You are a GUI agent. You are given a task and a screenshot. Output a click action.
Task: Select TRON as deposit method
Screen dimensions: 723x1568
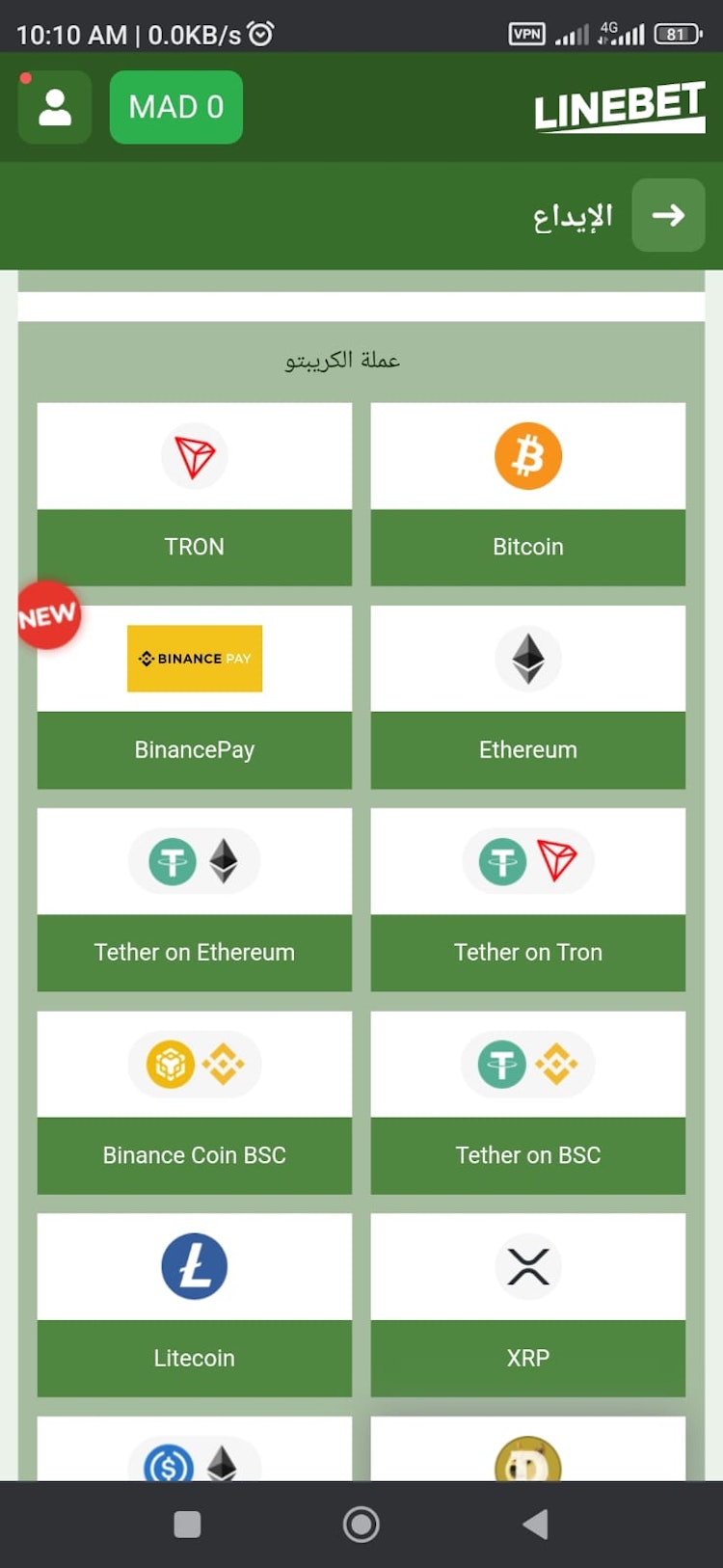pyautogui.click(x=194, y=494)
